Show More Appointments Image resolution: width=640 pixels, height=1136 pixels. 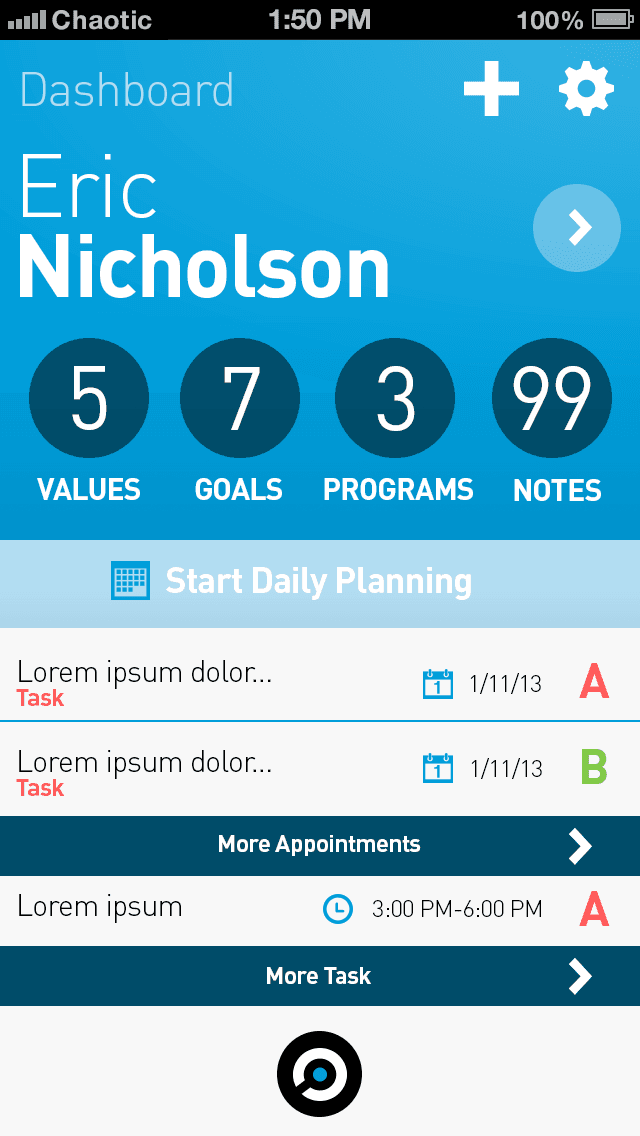pyautogui.click(x=320, y=845)
